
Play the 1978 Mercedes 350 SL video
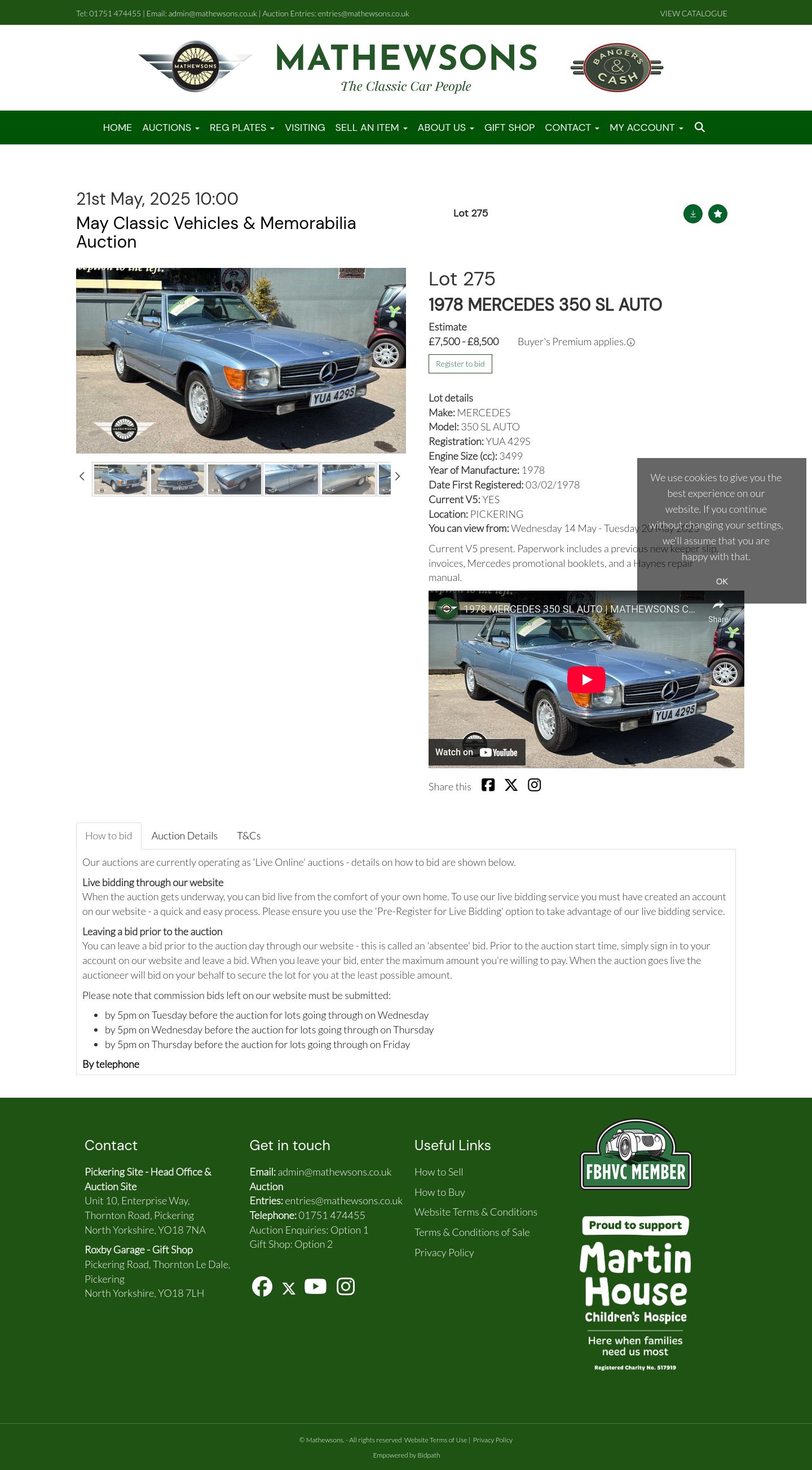(586, 680)
